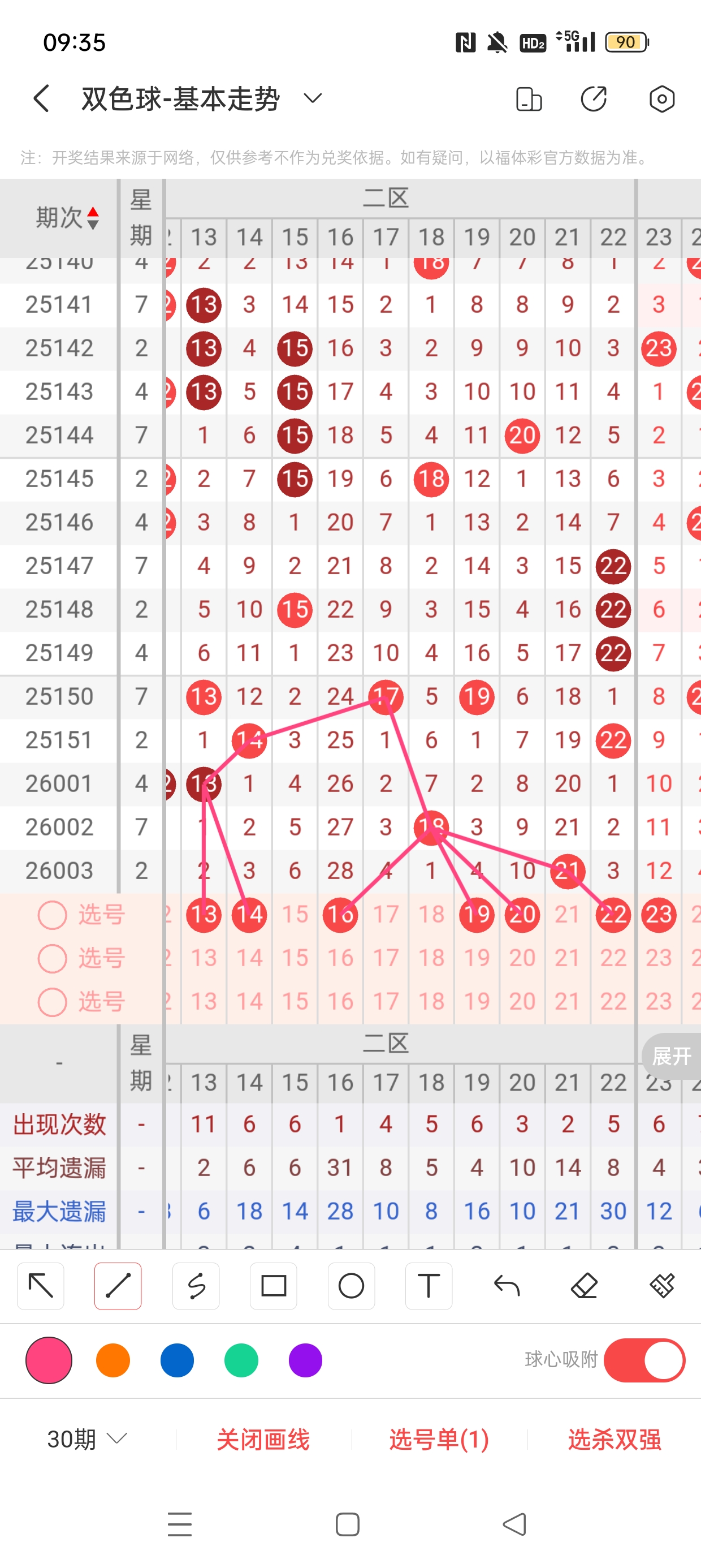
Task: Choose the orange drawing color
Action: click(x=113, y=1360)
